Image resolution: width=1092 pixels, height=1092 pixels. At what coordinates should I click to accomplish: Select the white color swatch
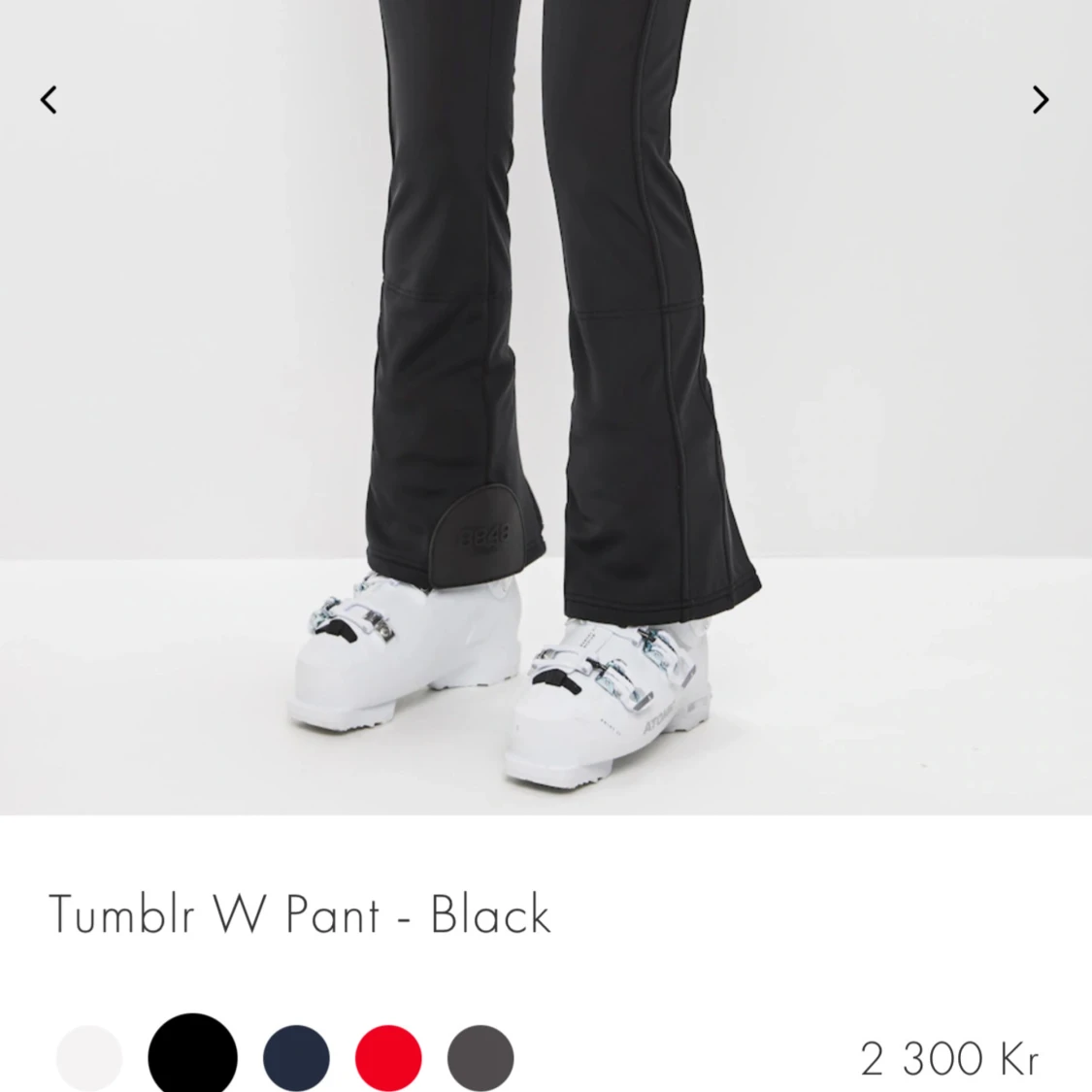(x=89, y=1057)
